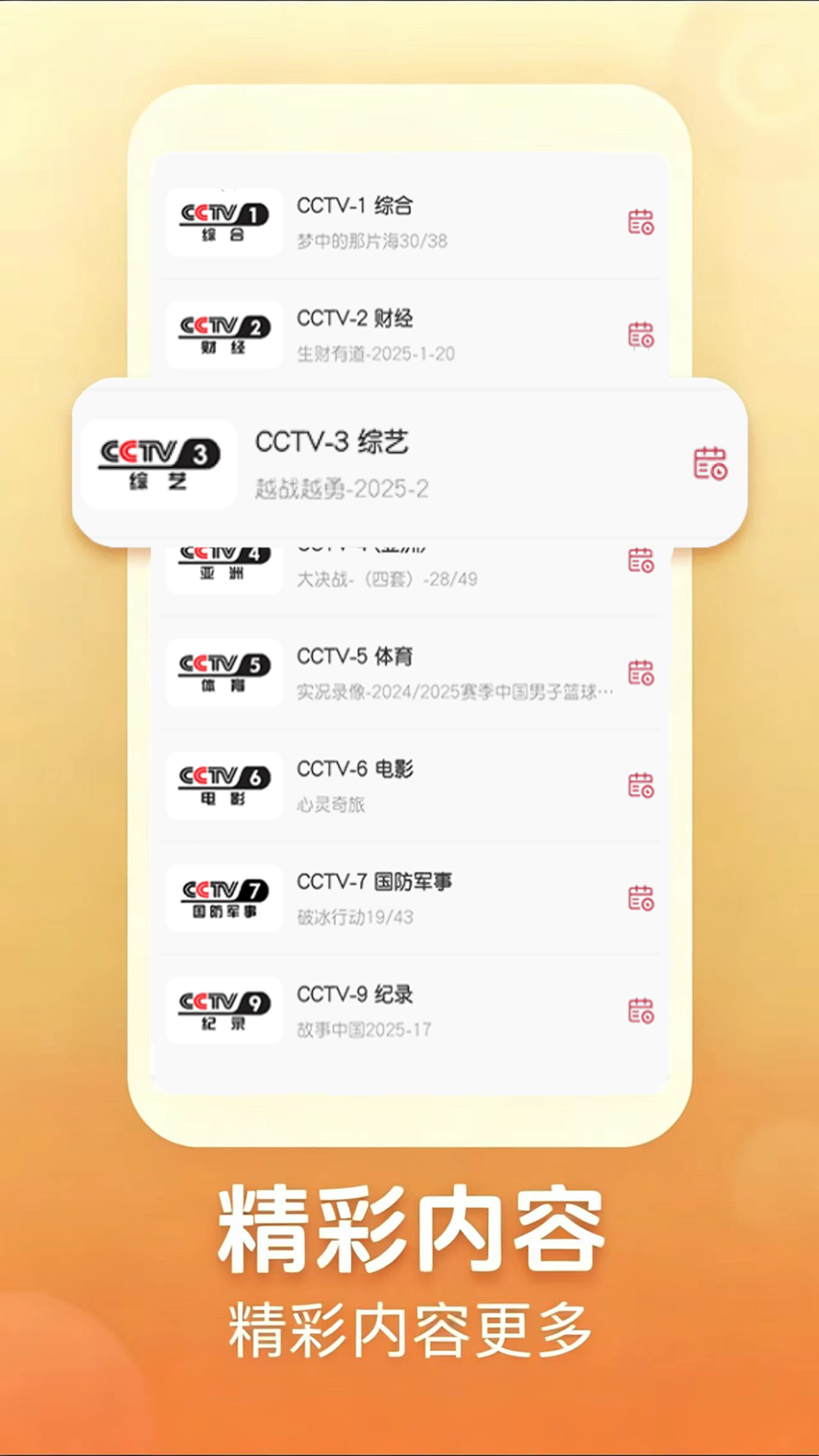Open the CCTV-6 schedule calendar icon
The width and height of the screenshot is (819, 1456).
[641, 786]
